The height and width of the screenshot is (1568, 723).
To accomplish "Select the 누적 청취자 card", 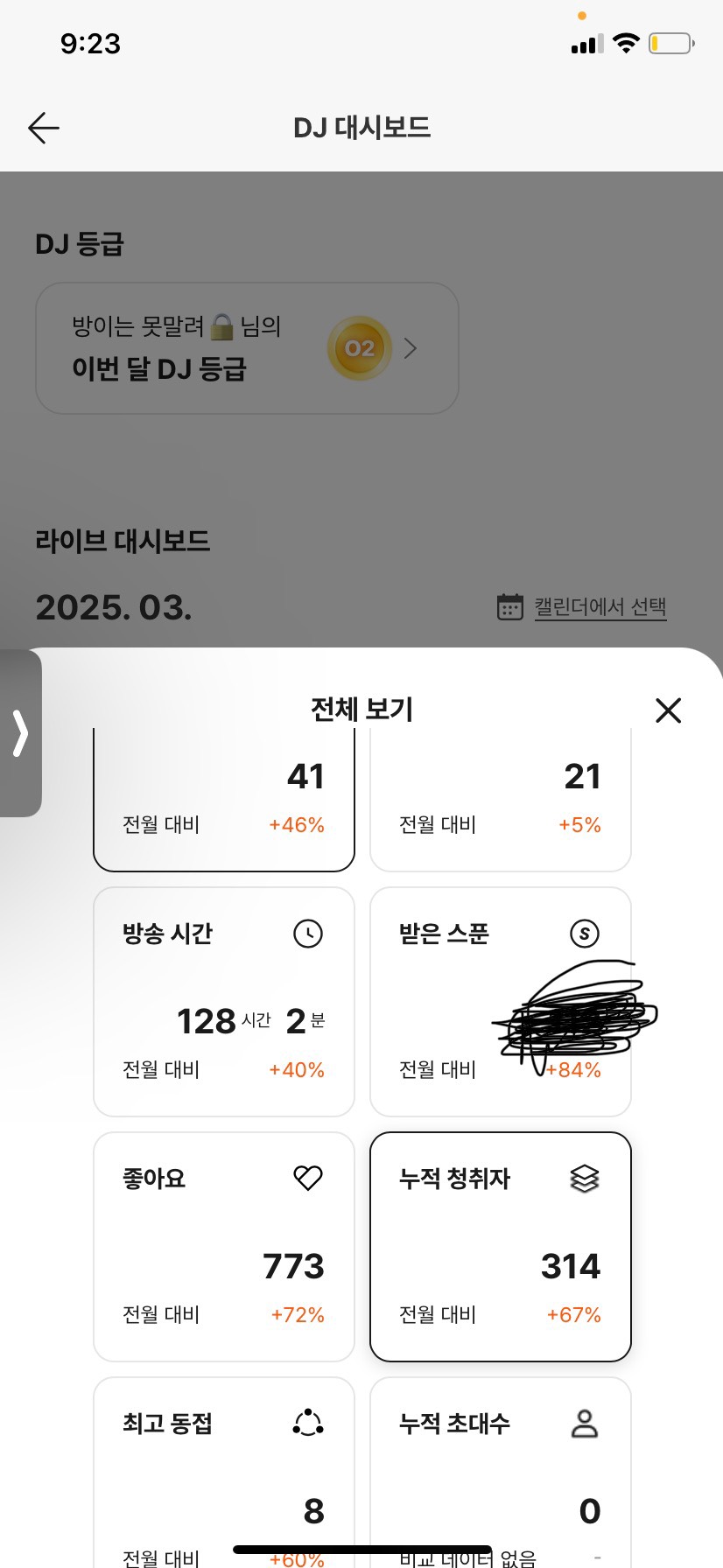I will (500, 1247).
